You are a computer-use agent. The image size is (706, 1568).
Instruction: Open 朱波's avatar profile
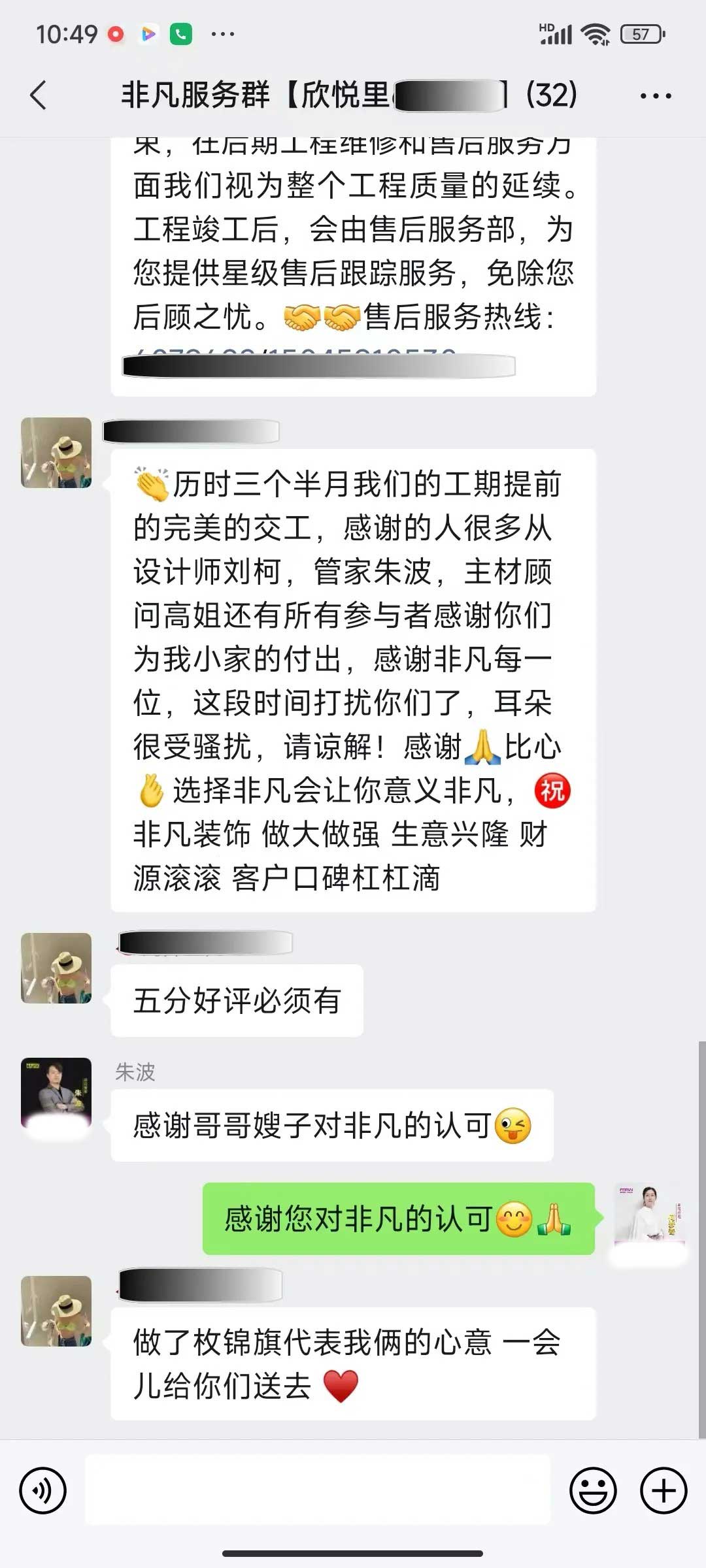pyautogui.click(x=56, y=1094)
